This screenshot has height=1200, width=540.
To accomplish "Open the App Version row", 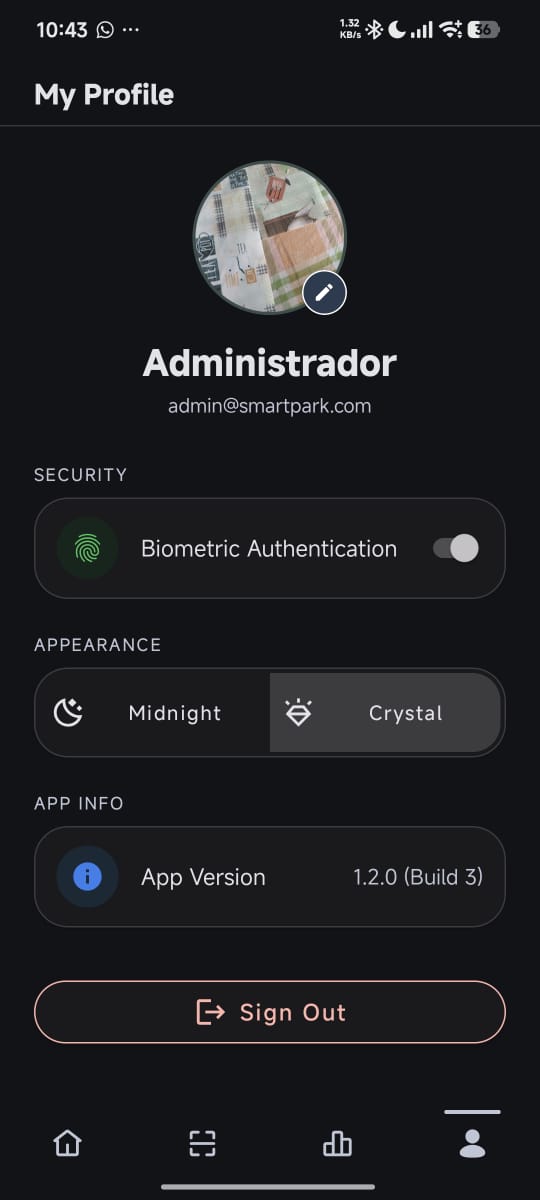I will coord(270,877).
